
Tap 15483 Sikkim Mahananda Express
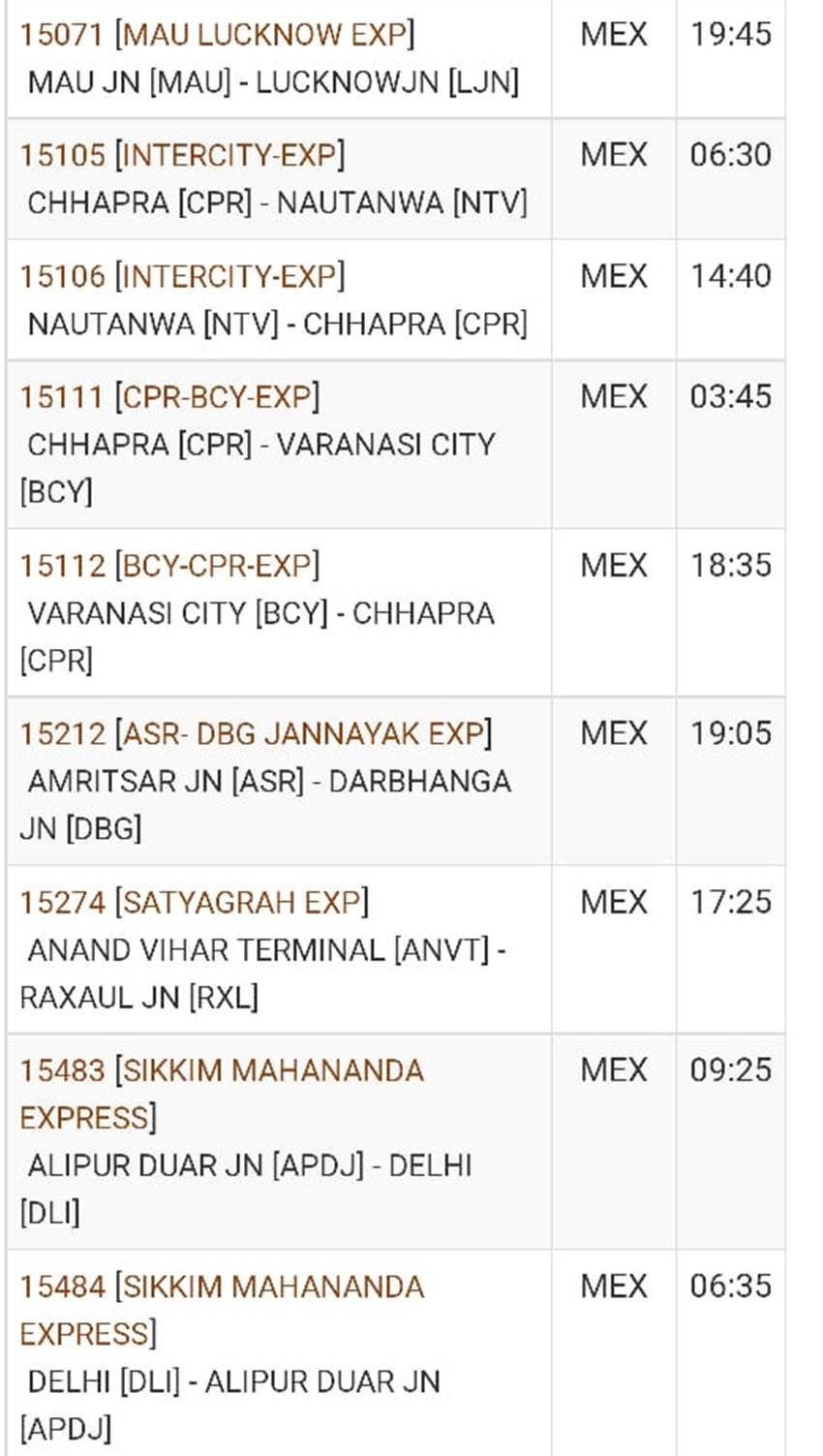222,1070
